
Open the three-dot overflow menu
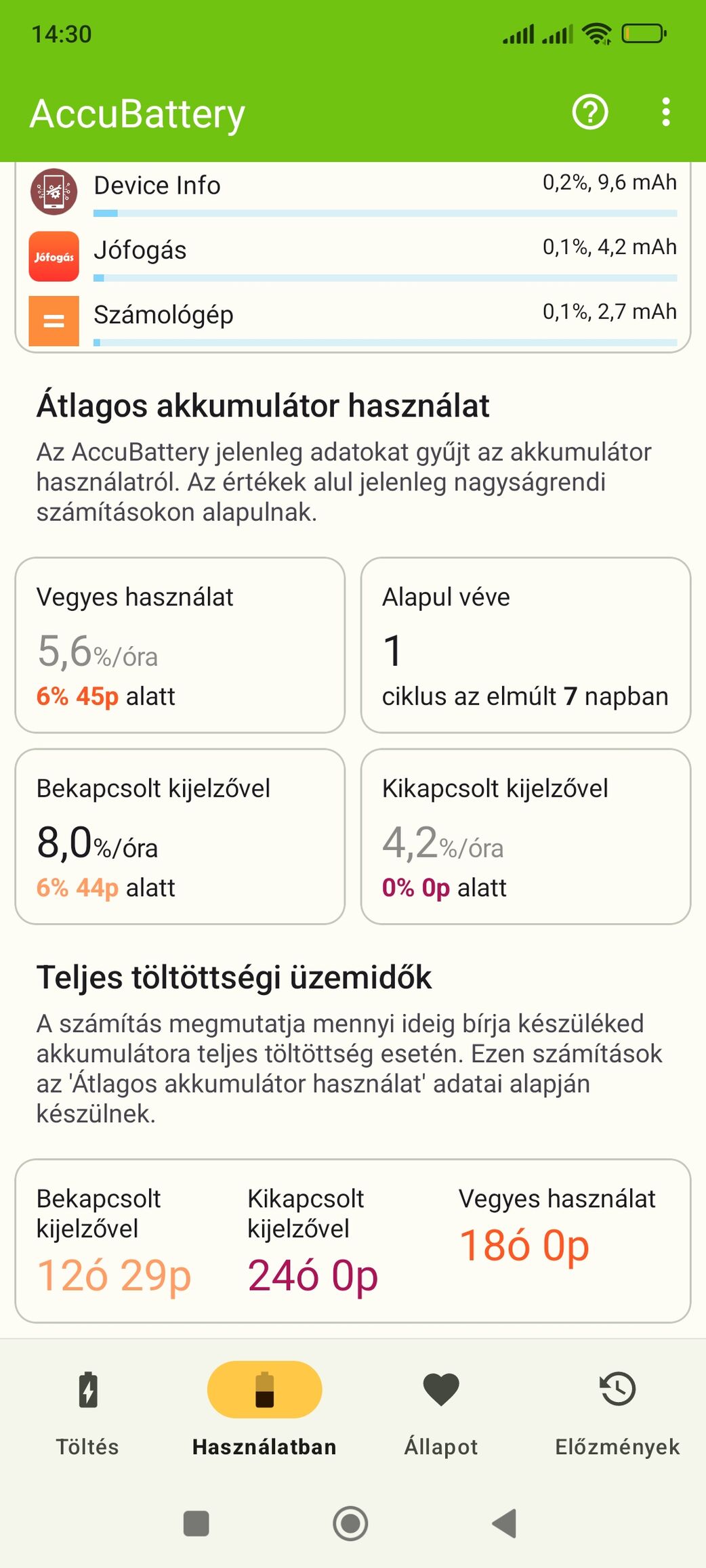(666, 112)
